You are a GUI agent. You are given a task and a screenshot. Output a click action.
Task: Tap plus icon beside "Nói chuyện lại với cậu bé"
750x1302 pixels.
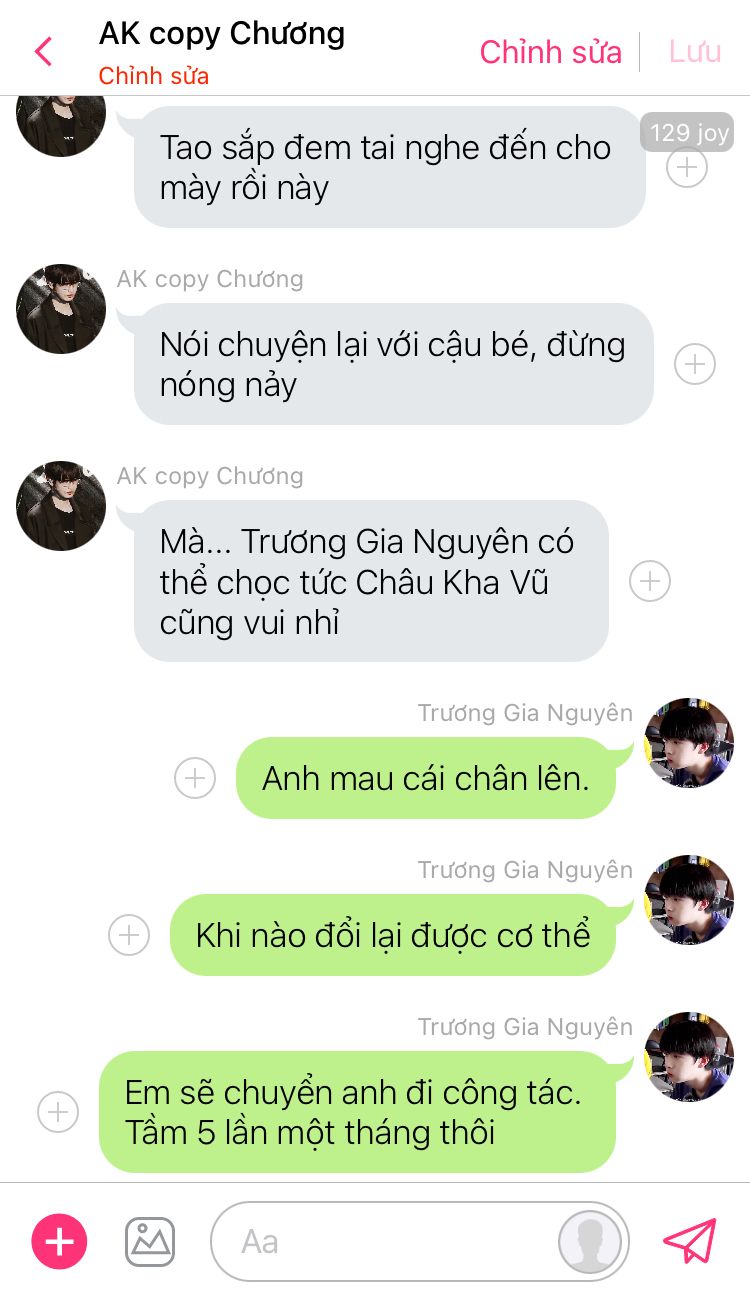tap(695, 364)
